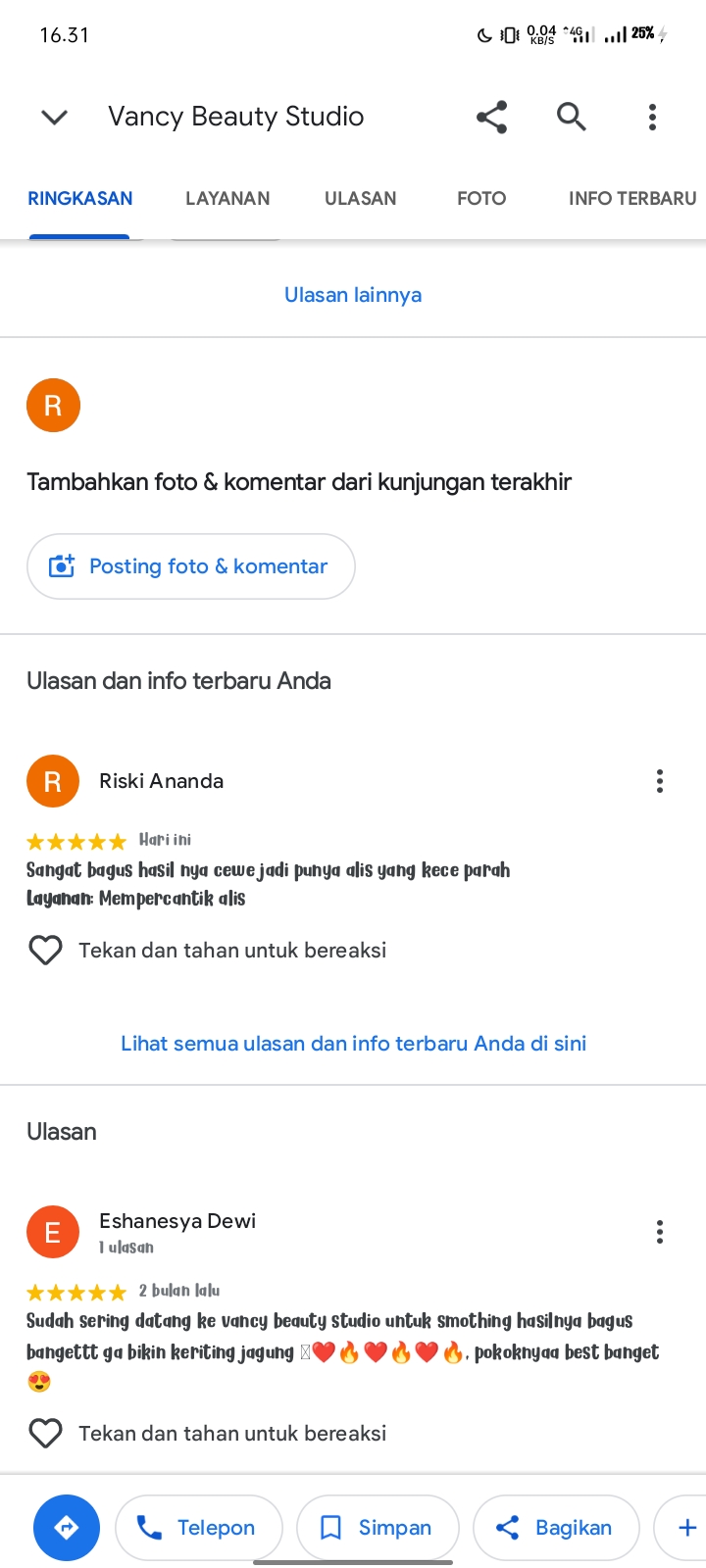
Task: Collapse the Vancy Beauty Studio panel
Action: point(55,118)
